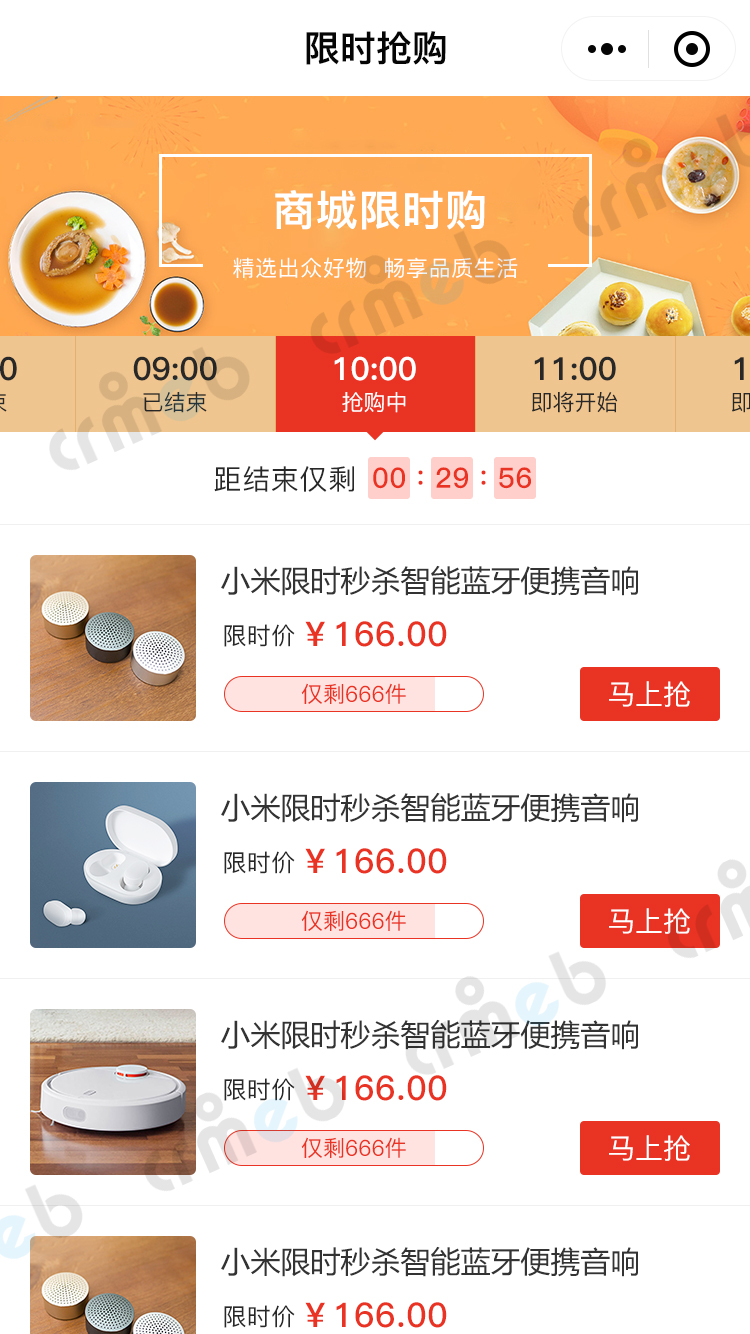Tap 马上抢 for the robot vacuum item
This screenshot has width=750, height=1334.
[649, 1148]
